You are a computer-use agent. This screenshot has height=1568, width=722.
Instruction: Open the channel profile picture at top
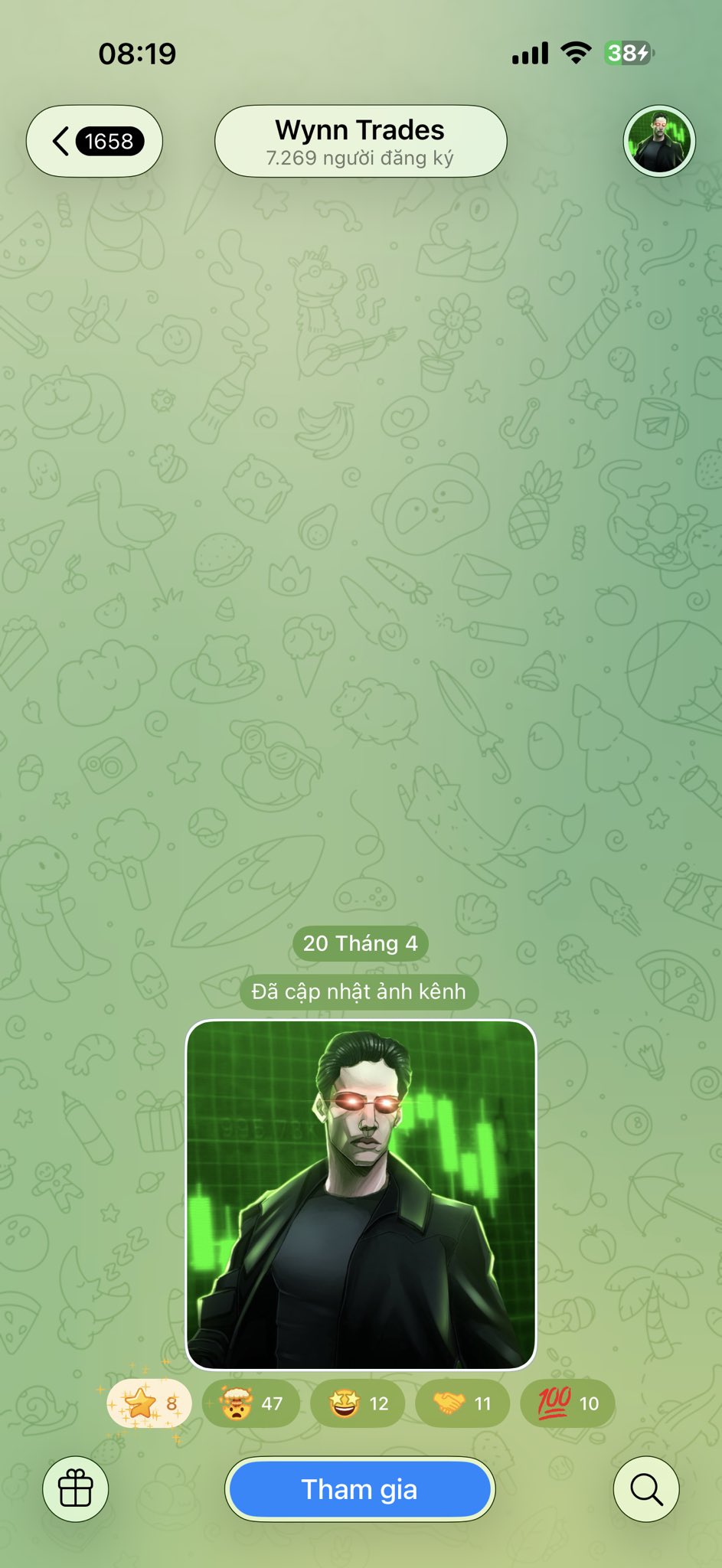coord(659,142)
